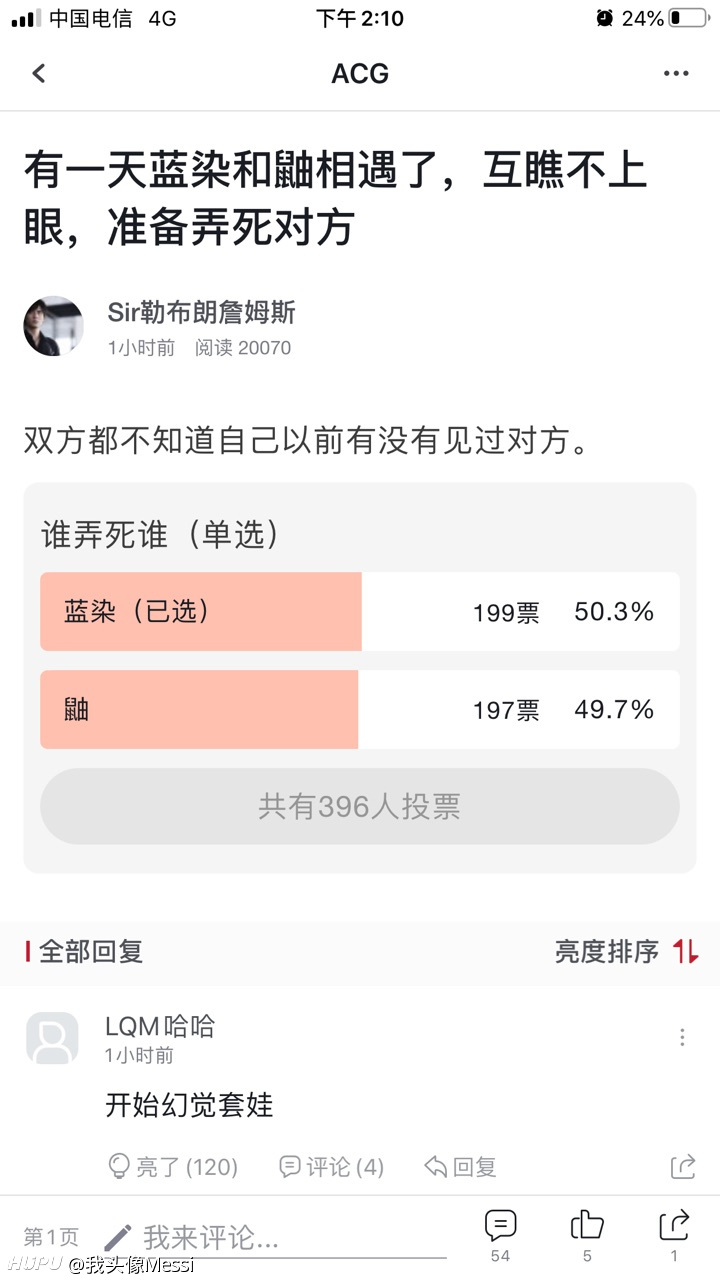Open Sir勒布朗詹姆斯's profile avatar

(53, 326)
